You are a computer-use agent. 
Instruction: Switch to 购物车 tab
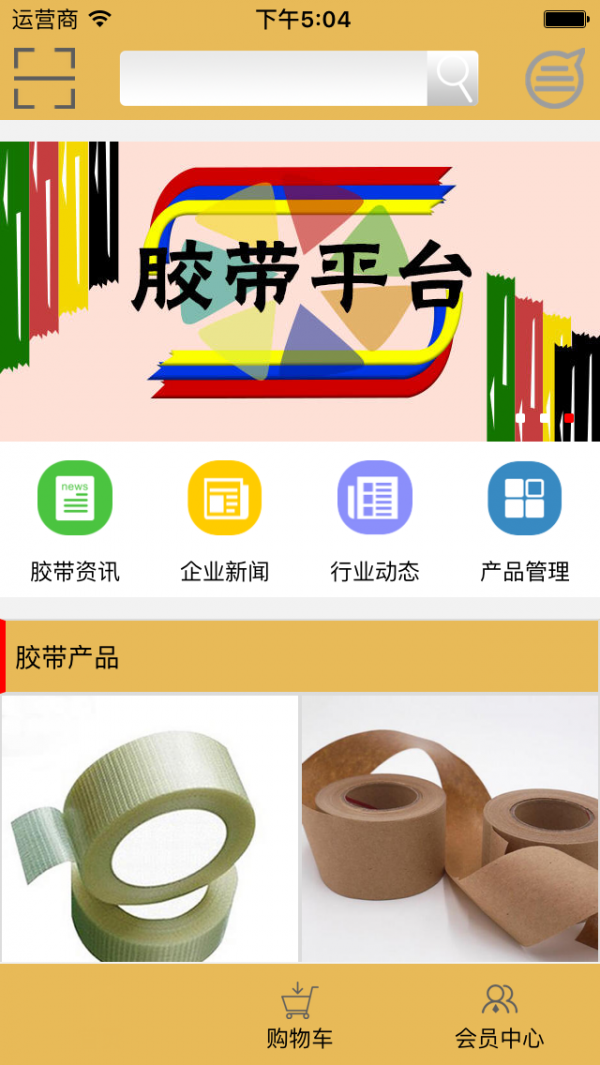(x=299, y=1015)
